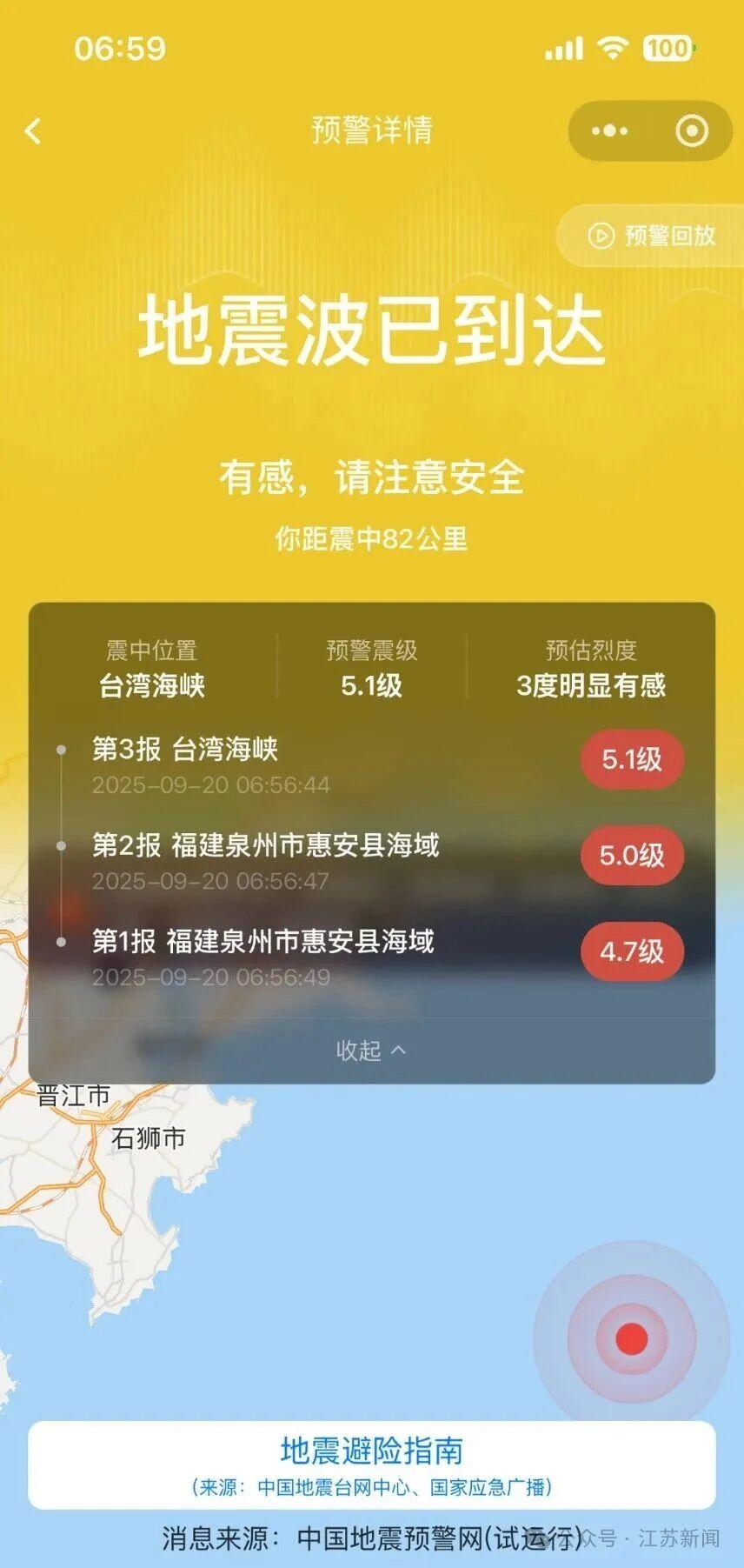Open the 地震避险指南 safety guide
This screenshot has height=1568, width=744.
(x=371, y=1464)
